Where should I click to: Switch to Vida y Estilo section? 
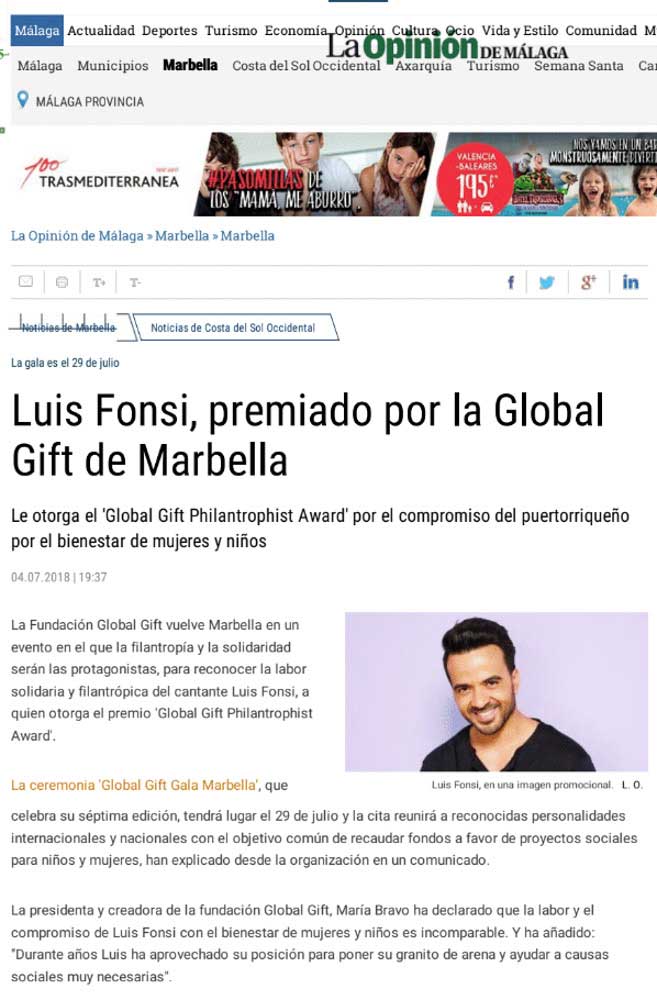pos(520,31)
